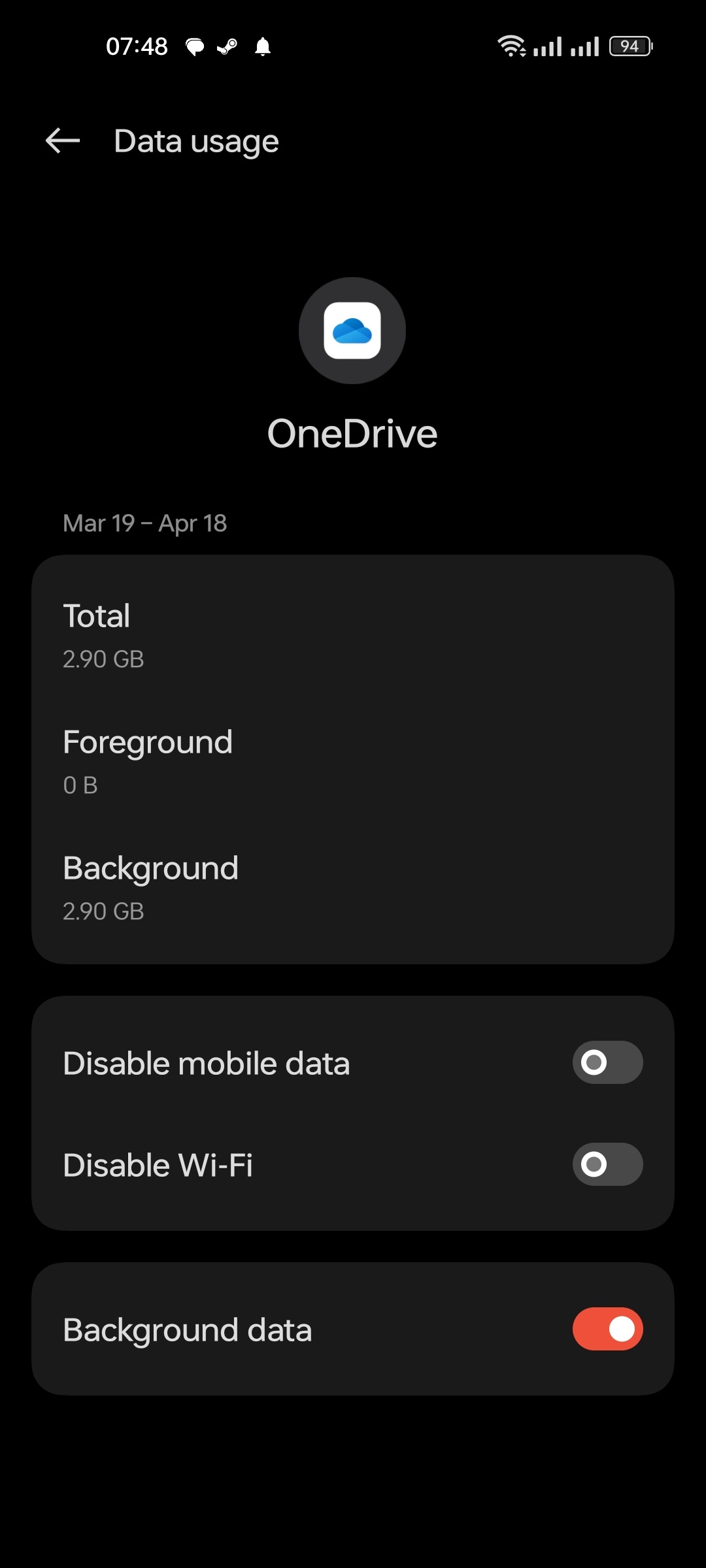Toggle the Disable mobile data switch

(607, 1062)
